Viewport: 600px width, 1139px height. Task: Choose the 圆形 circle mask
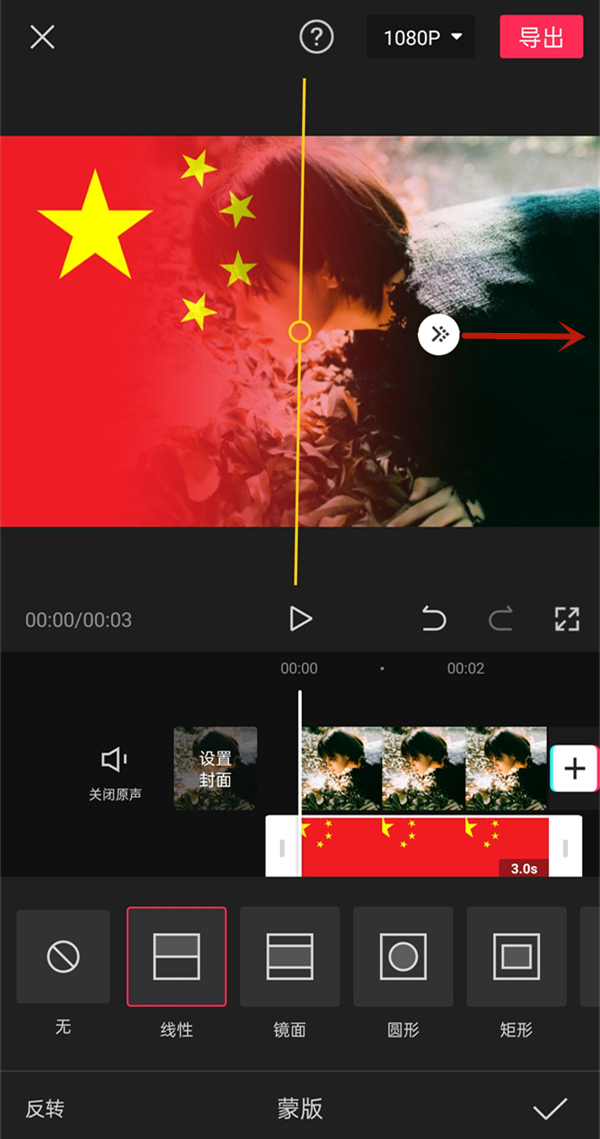tap(403, 957)
